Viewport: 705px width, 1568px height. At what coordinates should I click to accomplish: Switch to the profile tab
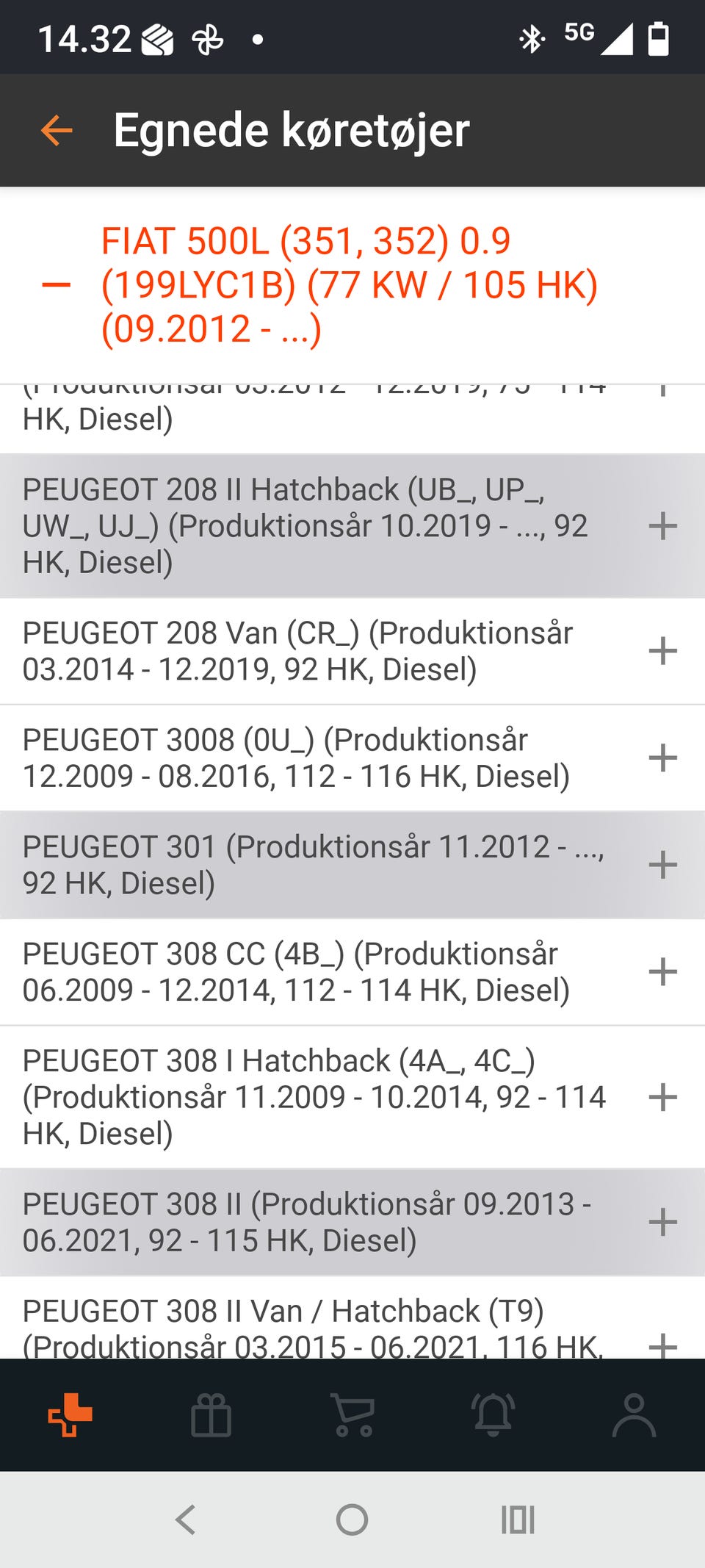click(x=634, y=1414)
